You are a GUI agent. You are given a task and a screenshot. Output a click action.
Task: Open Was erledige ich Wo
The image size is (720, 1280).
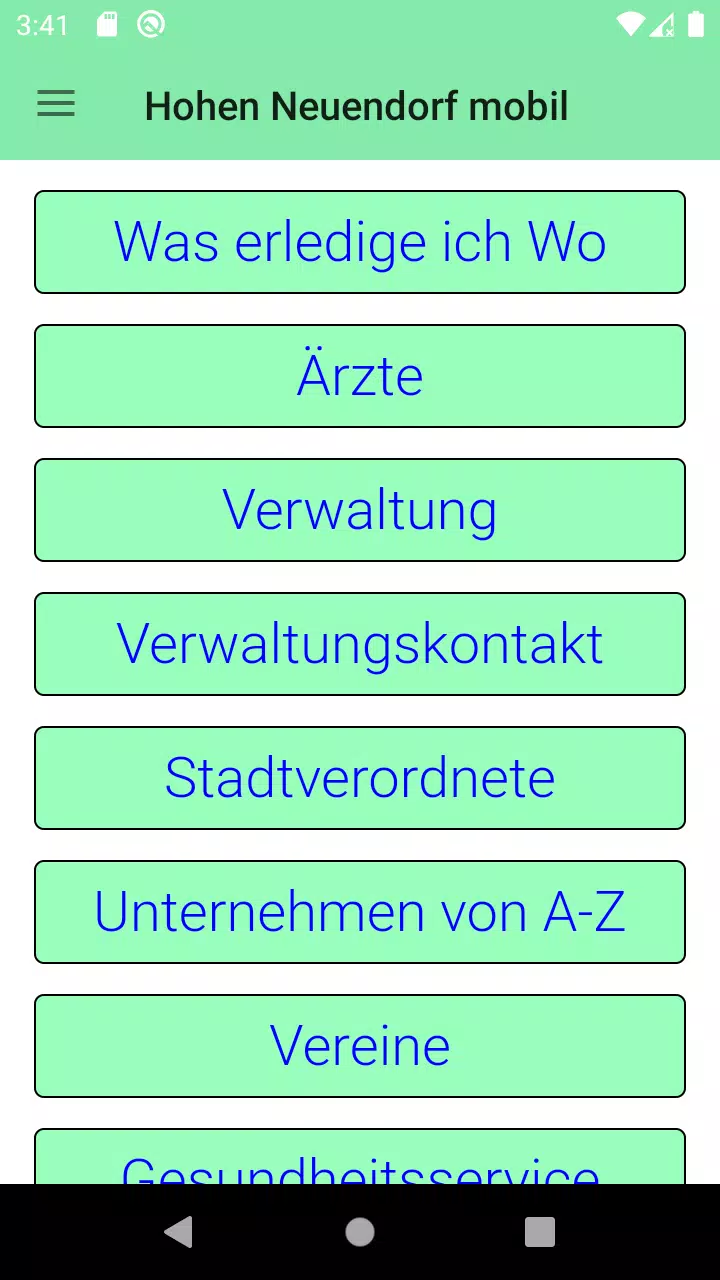[x=360, y=242]
